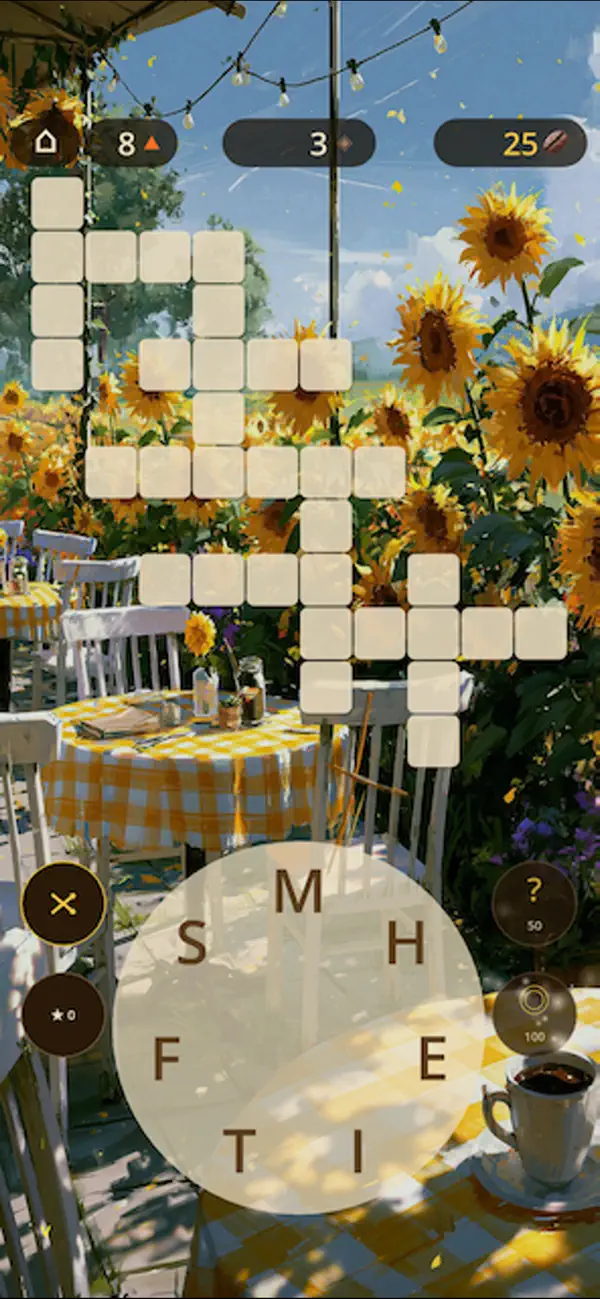Open the star bonus words button
This screenshot has width=600, height=1299.
coord(63,1014)
